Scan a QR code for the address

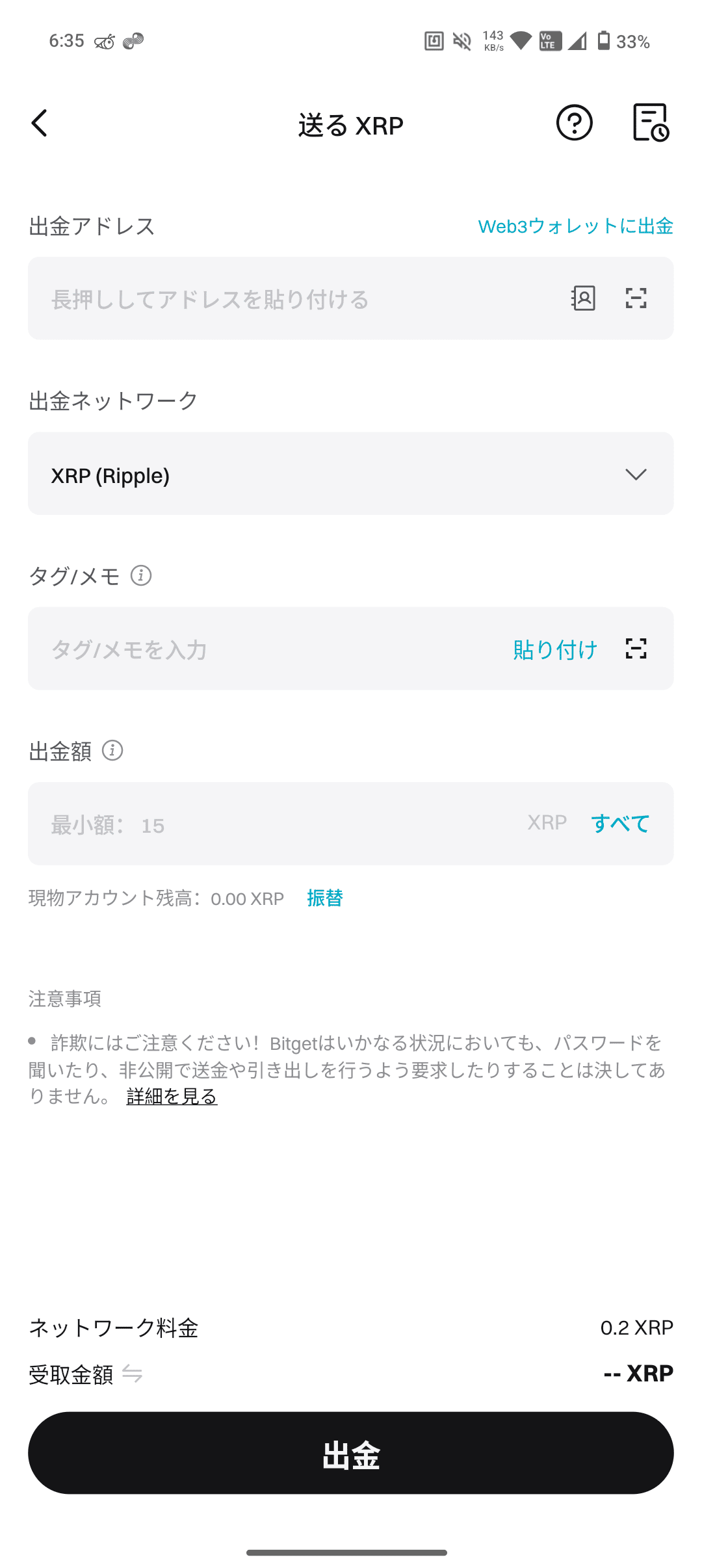tap(636, 298)
